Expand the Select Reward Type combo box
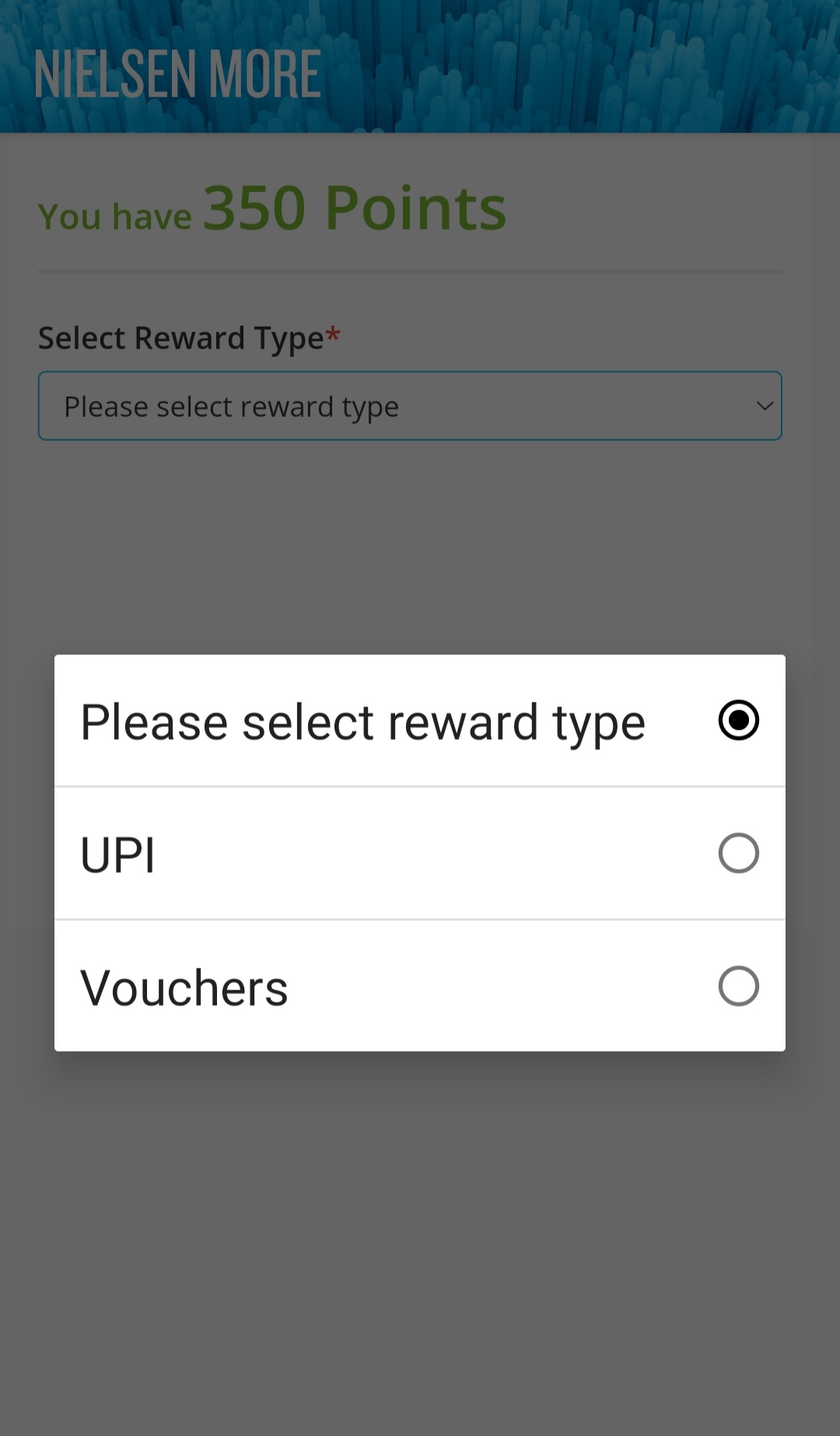The width and height of the screenshot is (840, 1436). (x=411, y=405)
